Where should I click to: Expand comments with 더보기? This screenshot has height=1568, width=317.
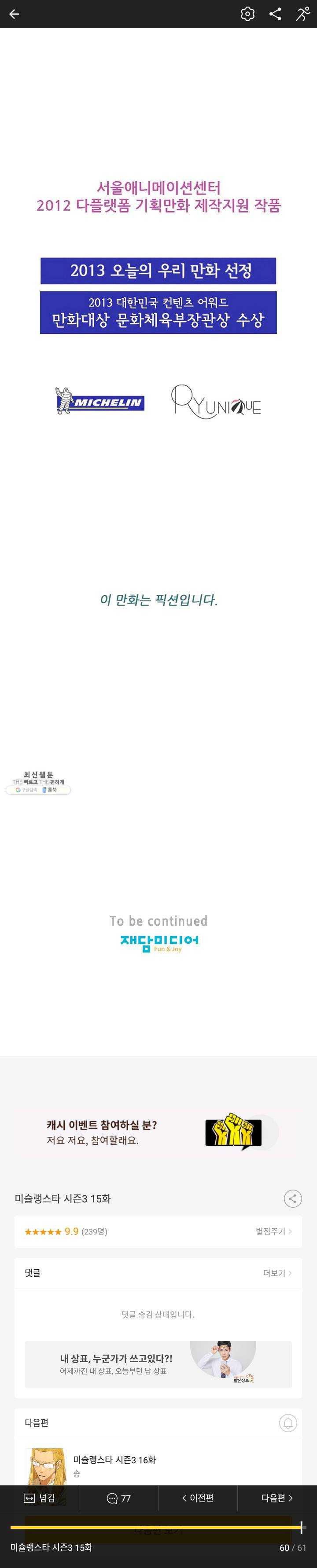[277, 1273]
